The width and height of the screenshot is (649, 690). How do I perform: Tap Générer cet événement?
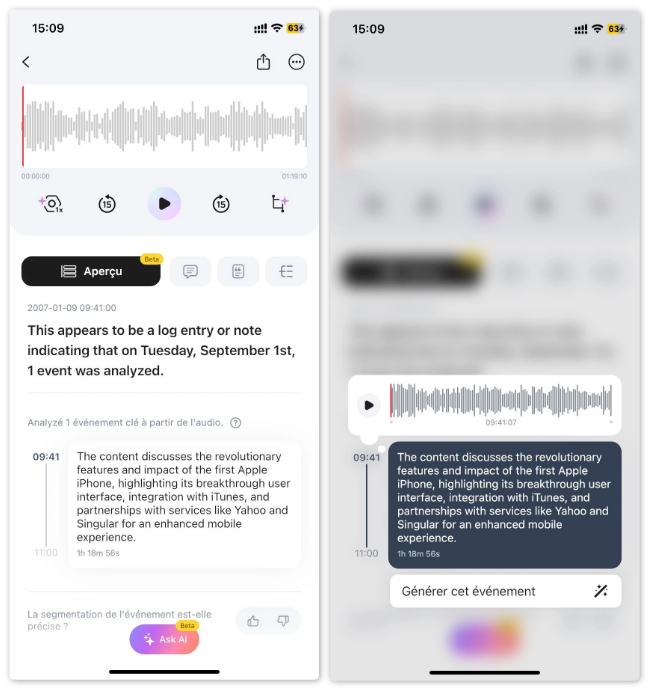(504, 591)
